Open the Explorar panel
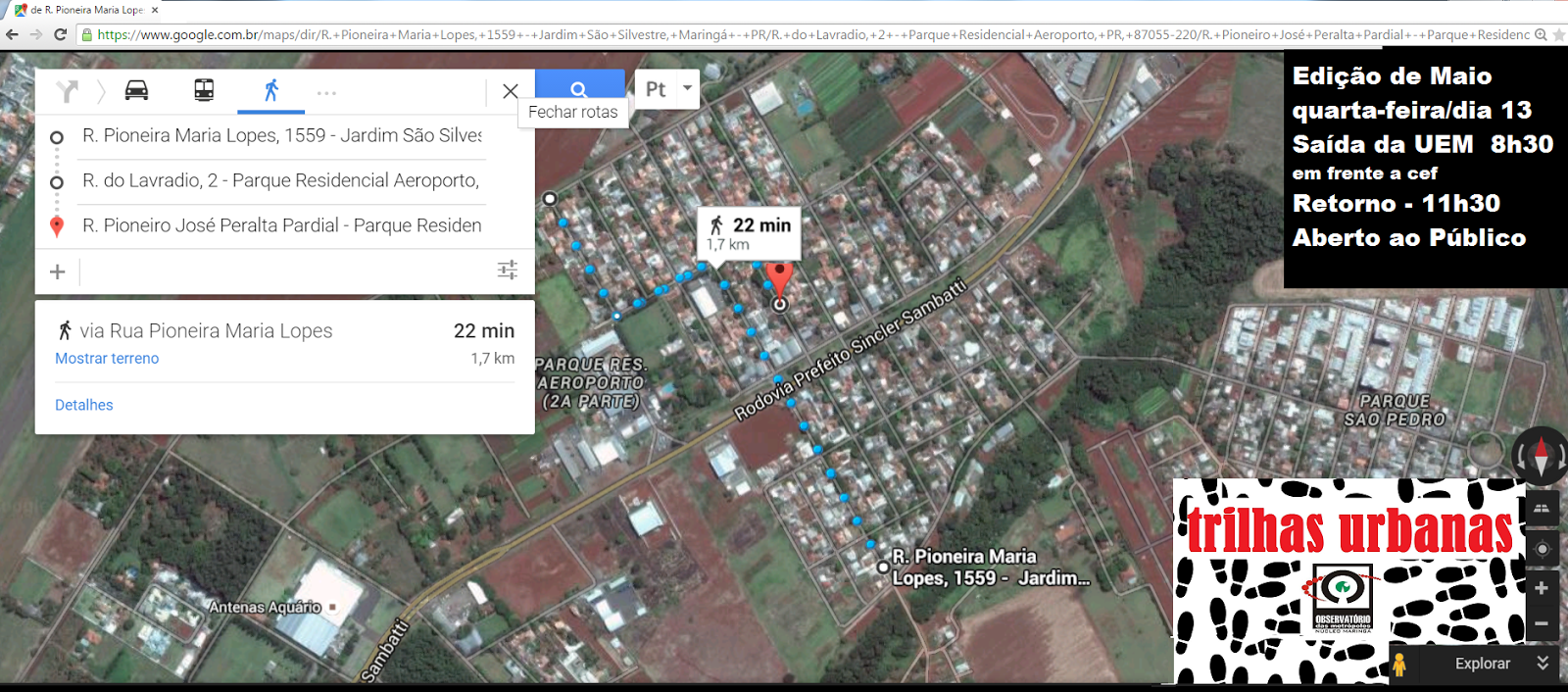The image size is (1568, 692). (x=1482, y=664)
